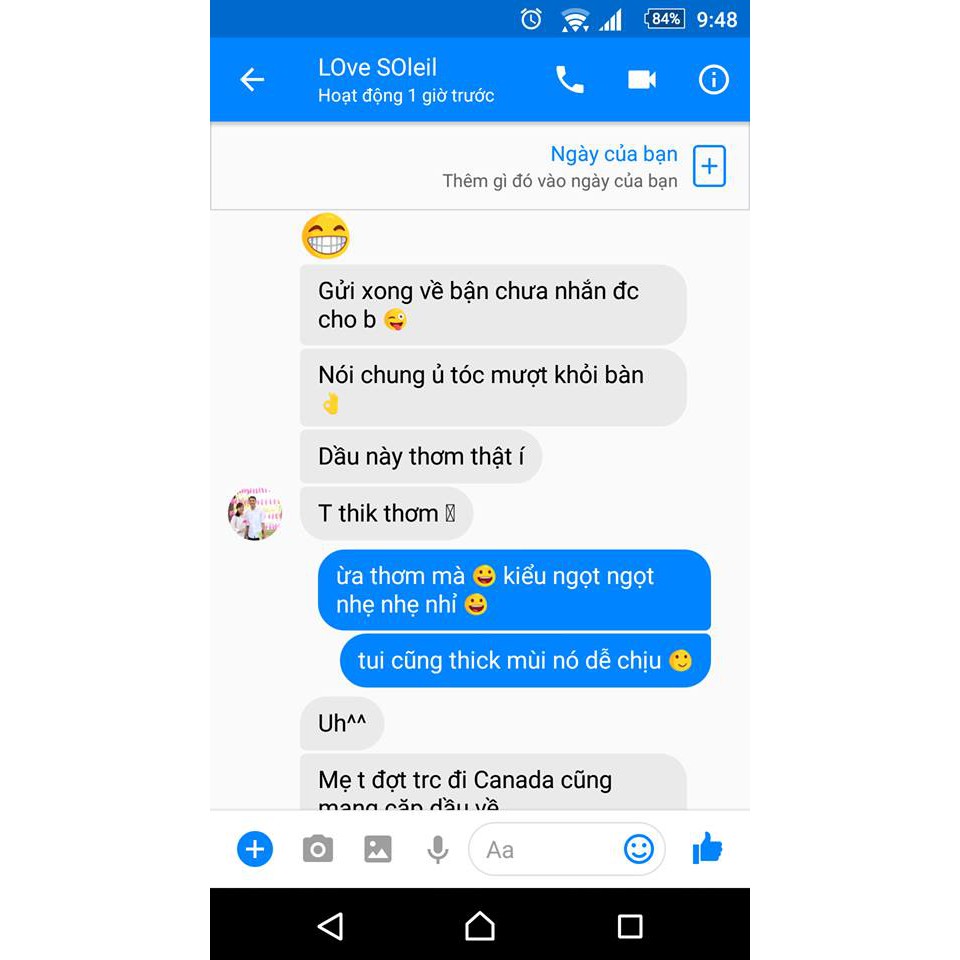The image size is (960, 960).
Task: Open recent apps from the navigation bar
Action: pyautogui.click(x=630, y=926)
